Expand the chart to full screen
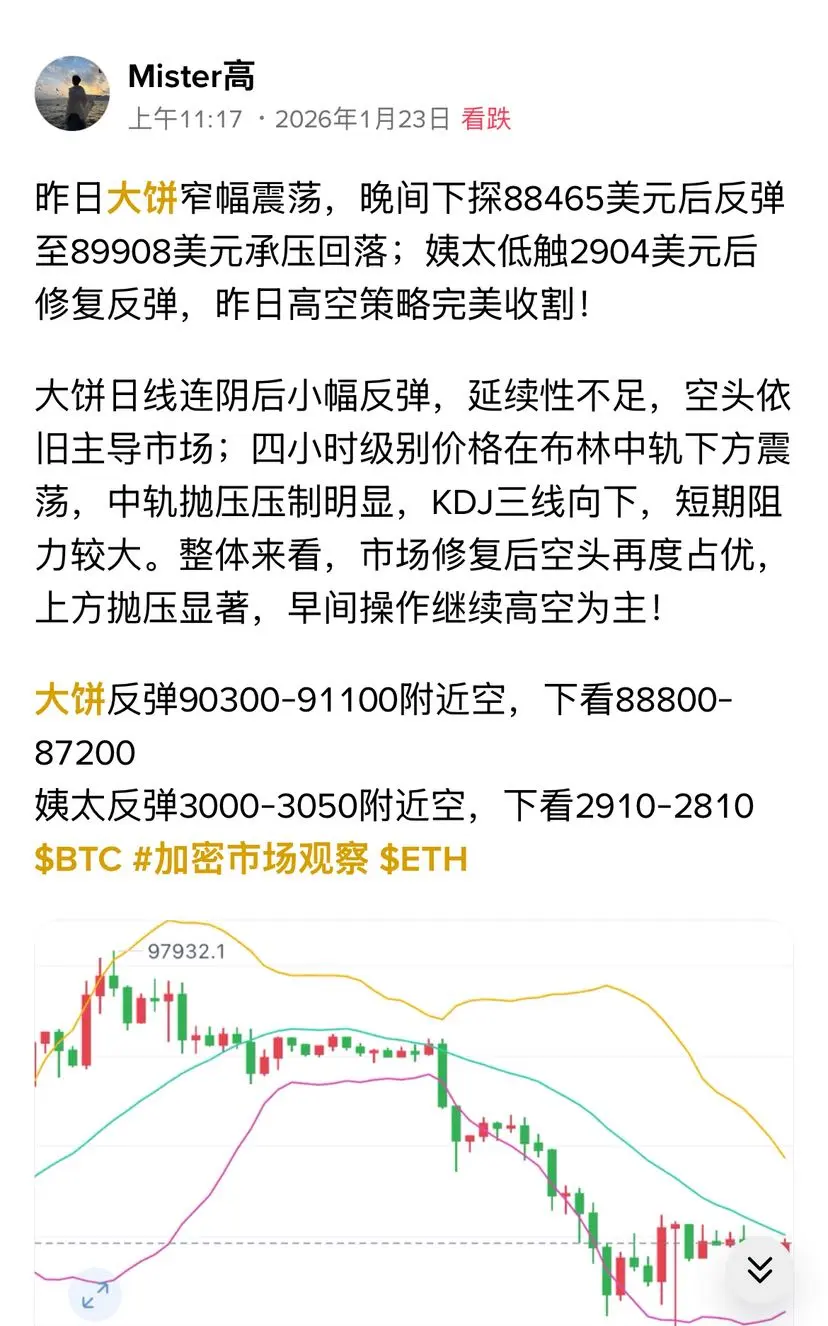Viewport: 828px width, 1326px height. 94,1296
